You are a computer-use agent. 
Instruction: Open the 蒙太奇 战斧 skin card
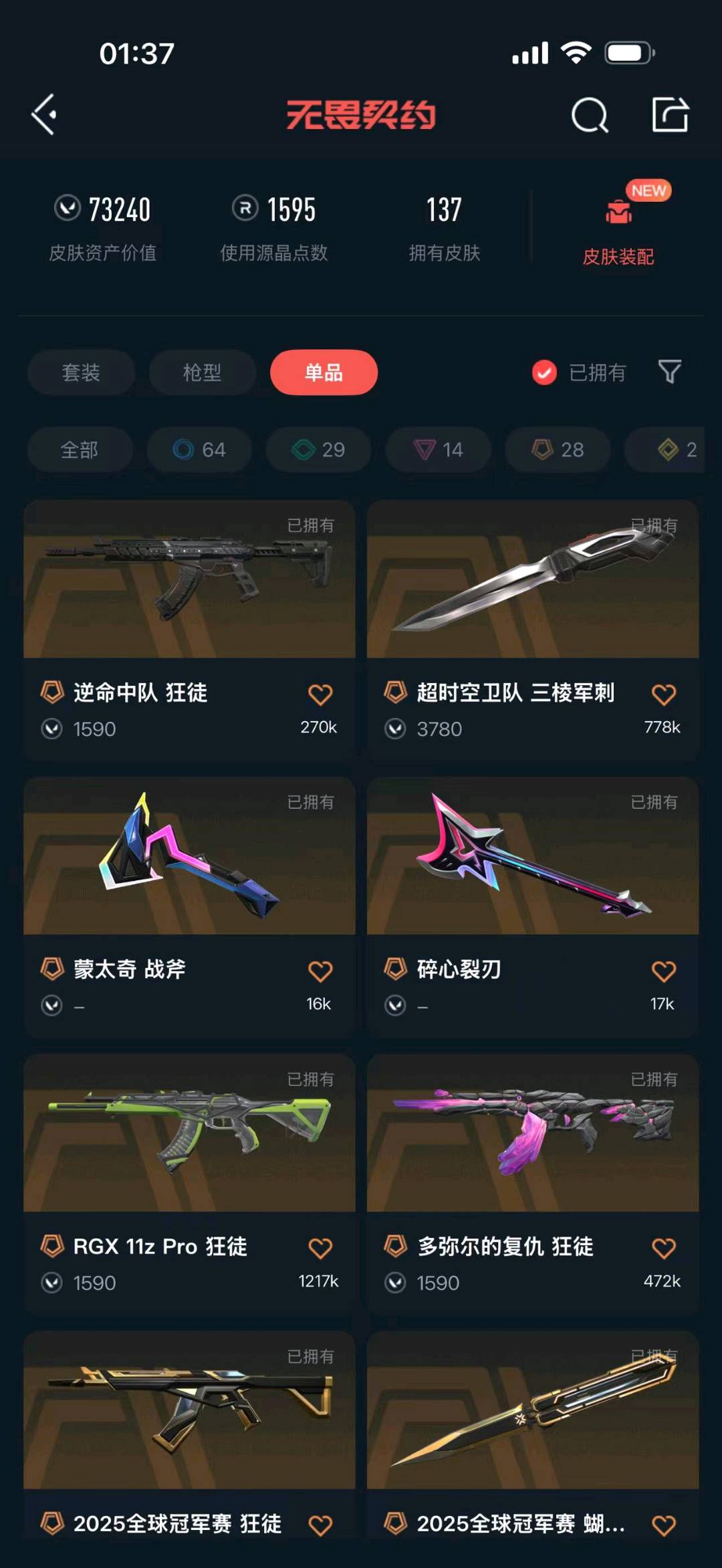click(x=189, y=906)
